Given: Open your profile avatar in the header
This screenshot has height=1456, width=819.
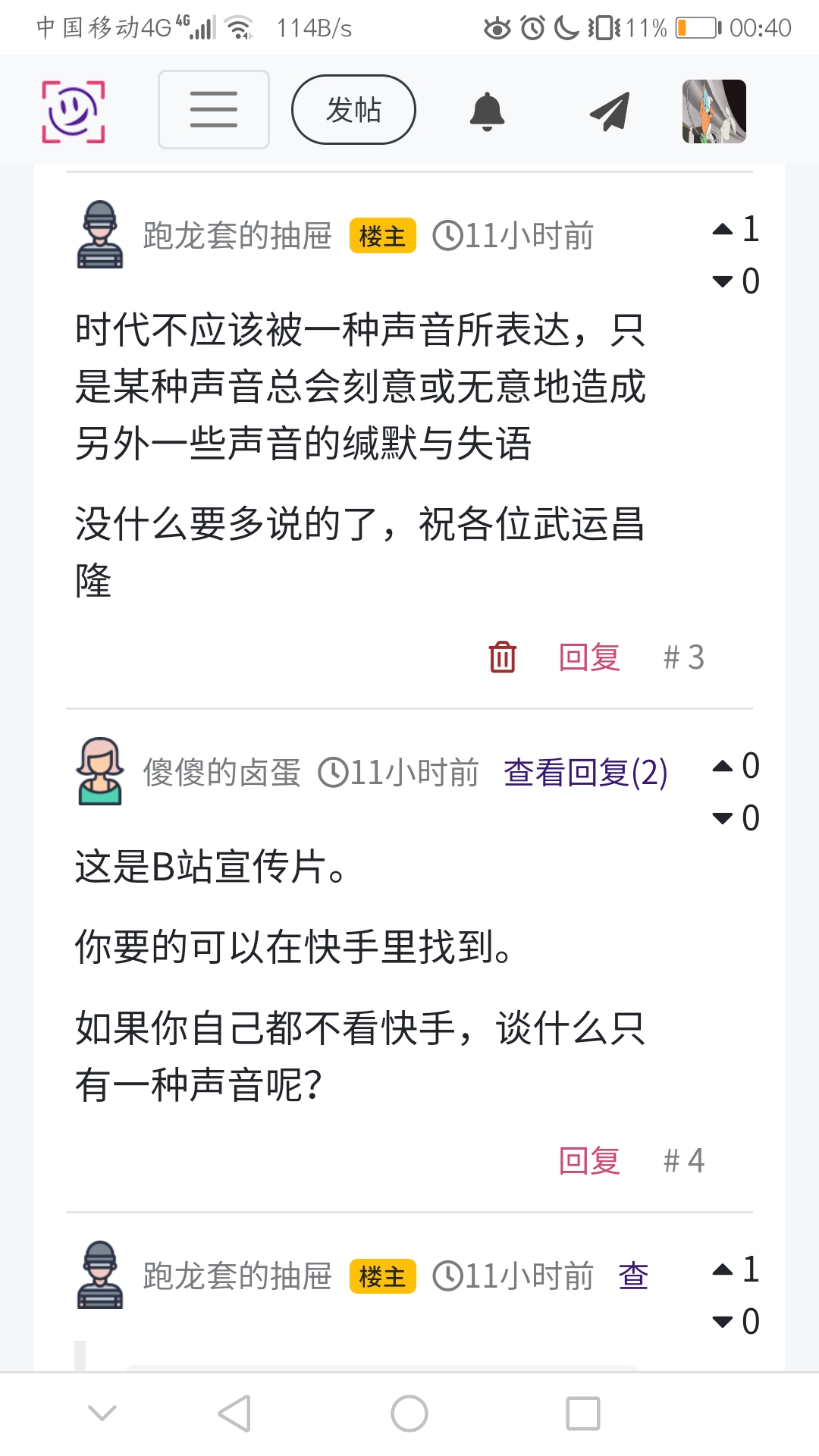Looking at the screenshot, I should pyautogui.click(x=714, y=111).
